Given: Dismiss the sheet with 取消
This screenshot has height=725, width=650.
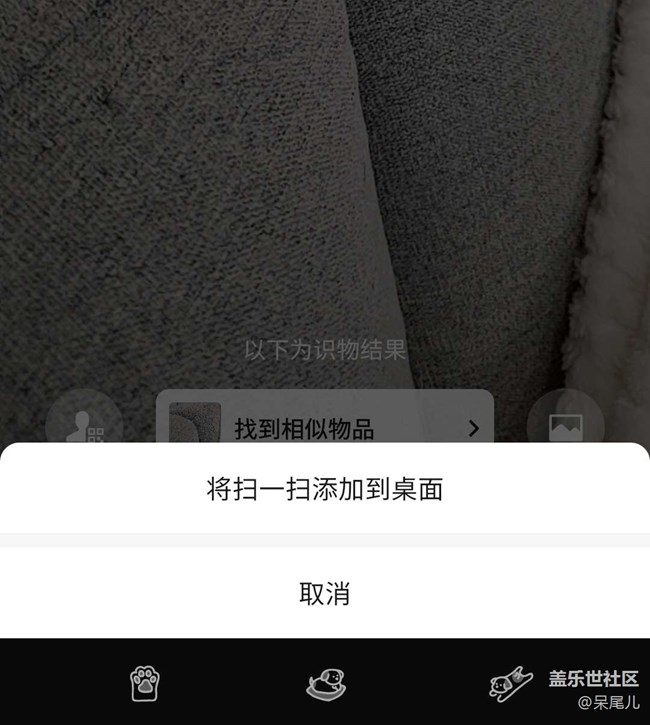Looking at the screenshot, I should pos(325,593).
